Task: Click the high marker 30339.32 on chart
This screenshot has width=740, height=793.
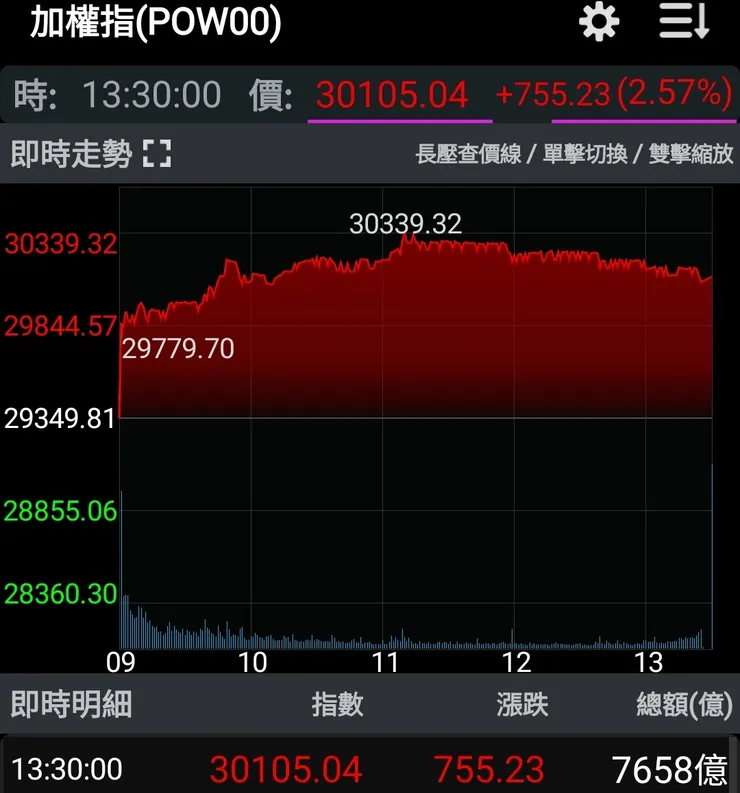Action: (406, 224)
